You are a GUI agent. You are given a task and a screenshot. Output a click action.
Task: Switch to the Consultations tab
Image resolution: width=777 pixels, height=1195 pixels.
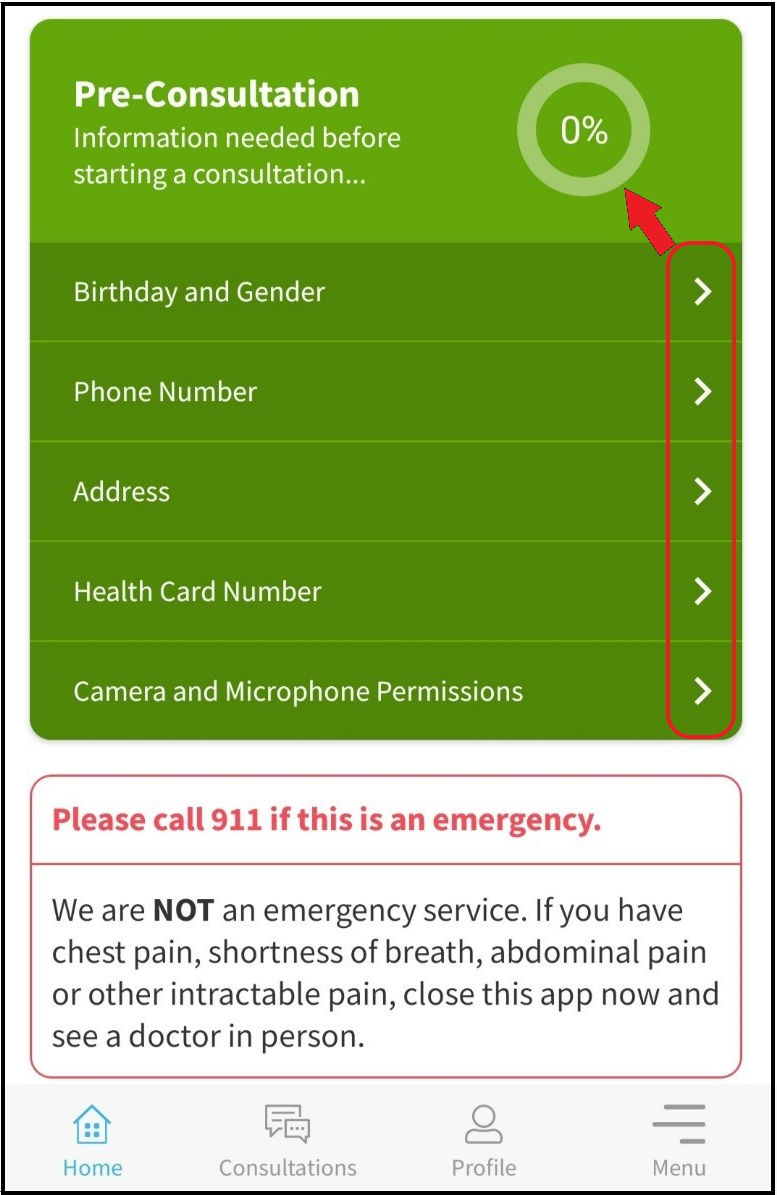pos(287,1142)
